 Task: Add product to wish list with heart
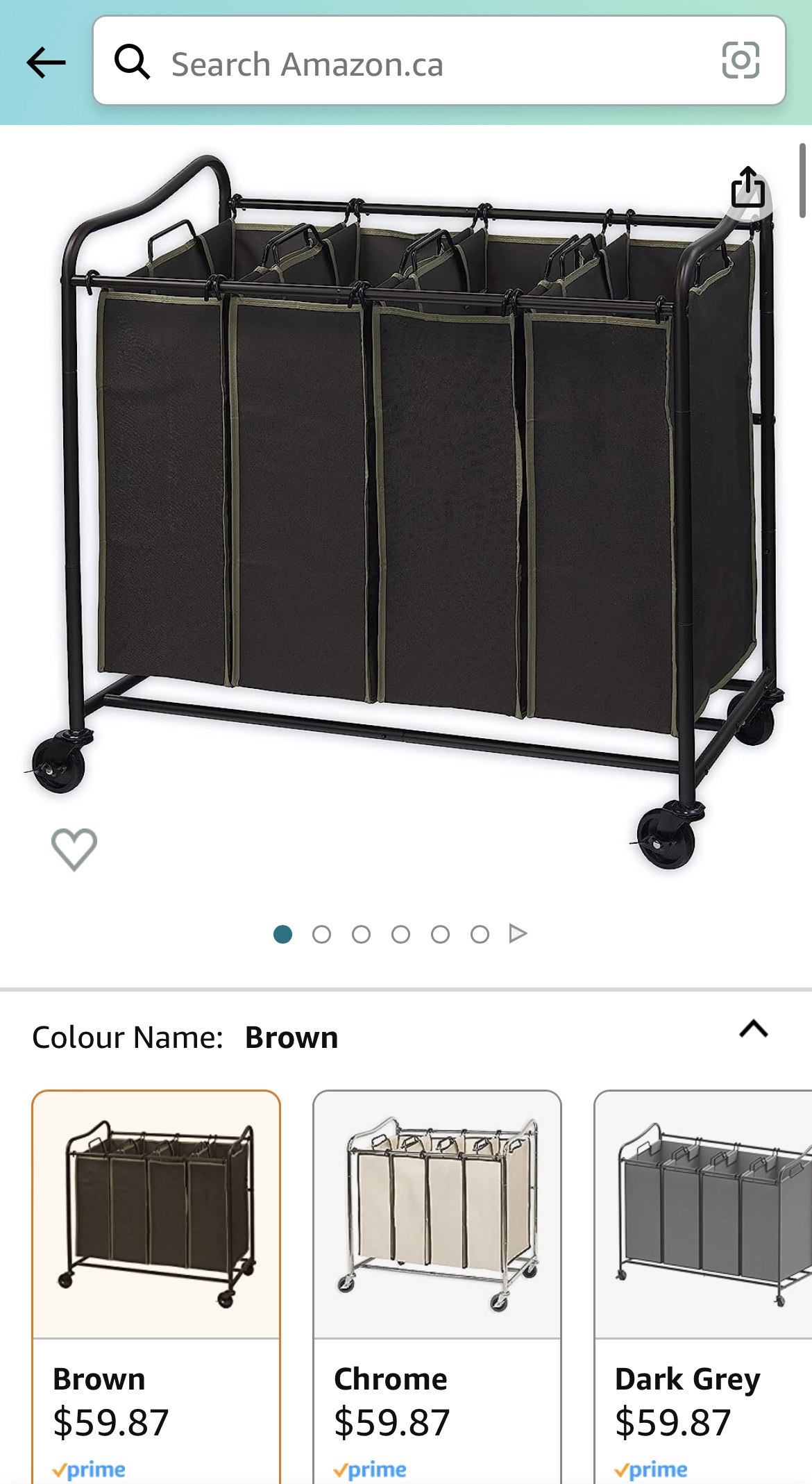[x=74, y=849]
